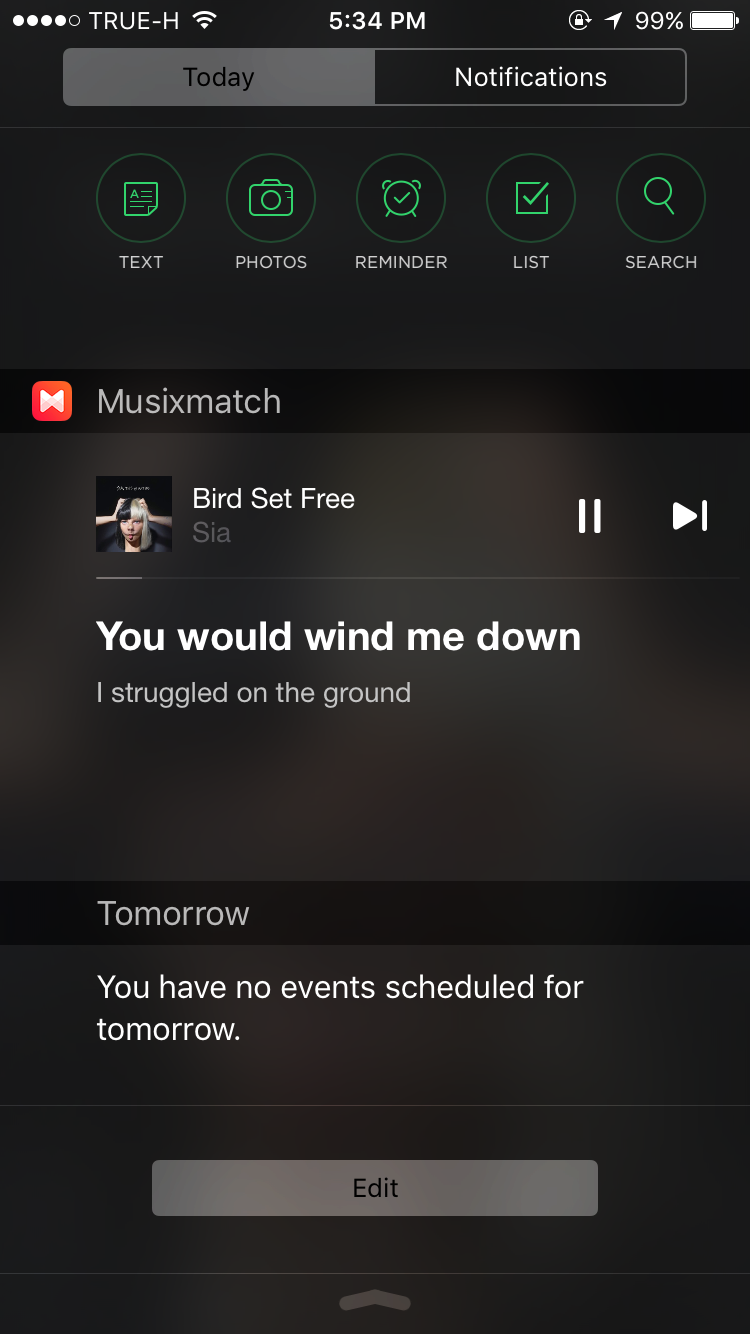
Task: Tap the REMINDER alarm clock icon
Action: point(400,198)
